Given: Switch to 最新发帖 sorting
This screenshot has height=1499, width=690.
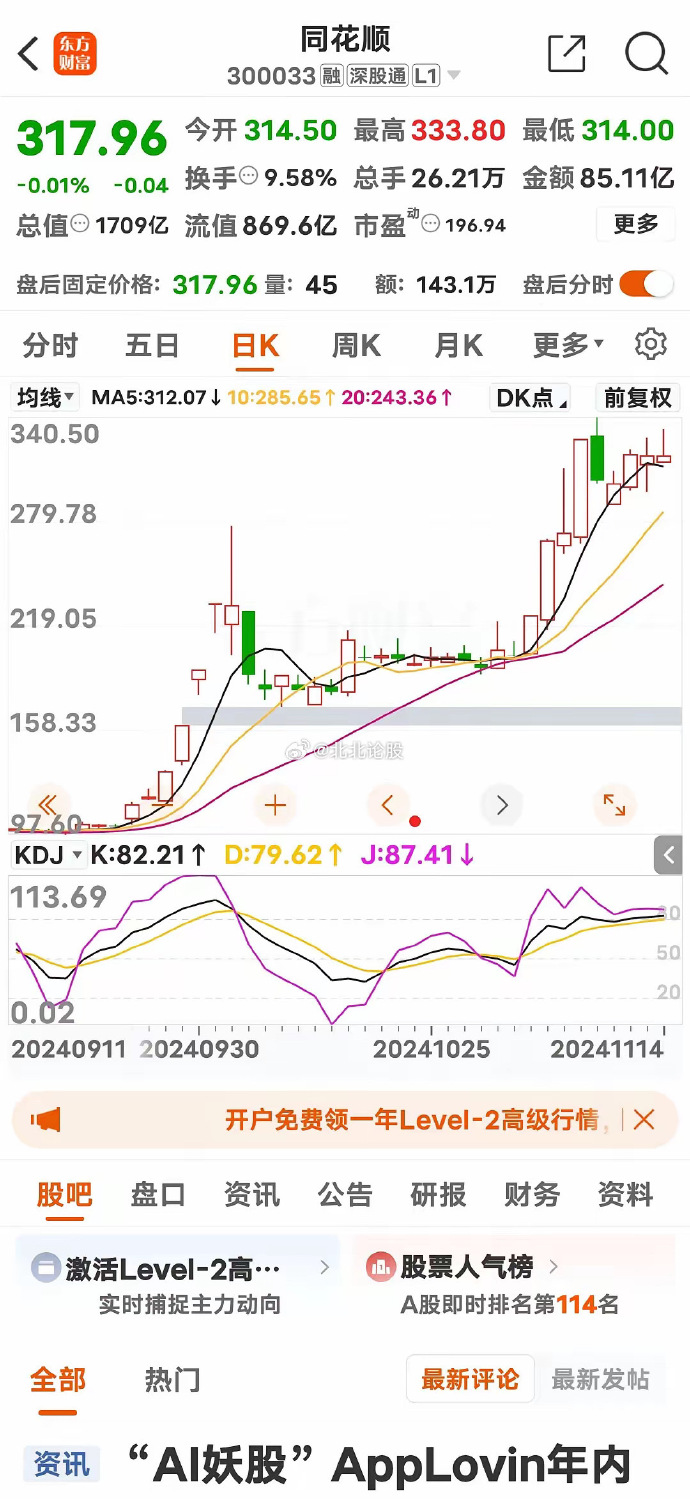Looking at the screenshot, I should click(x=600, y=1380).
